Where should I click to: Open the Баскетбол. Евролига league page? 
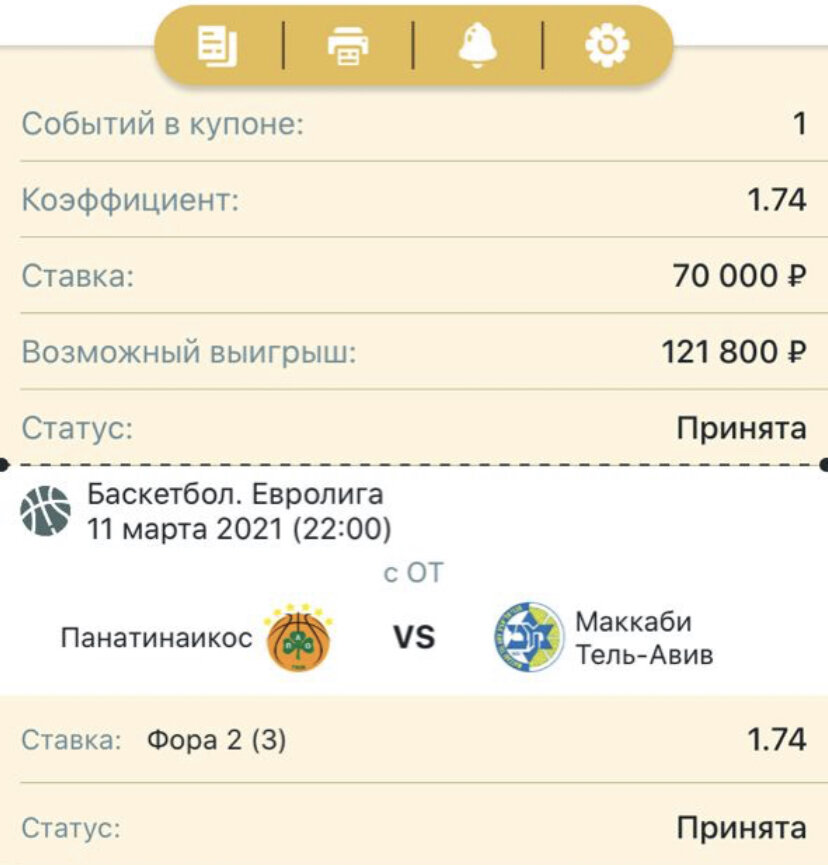point(236,494)
